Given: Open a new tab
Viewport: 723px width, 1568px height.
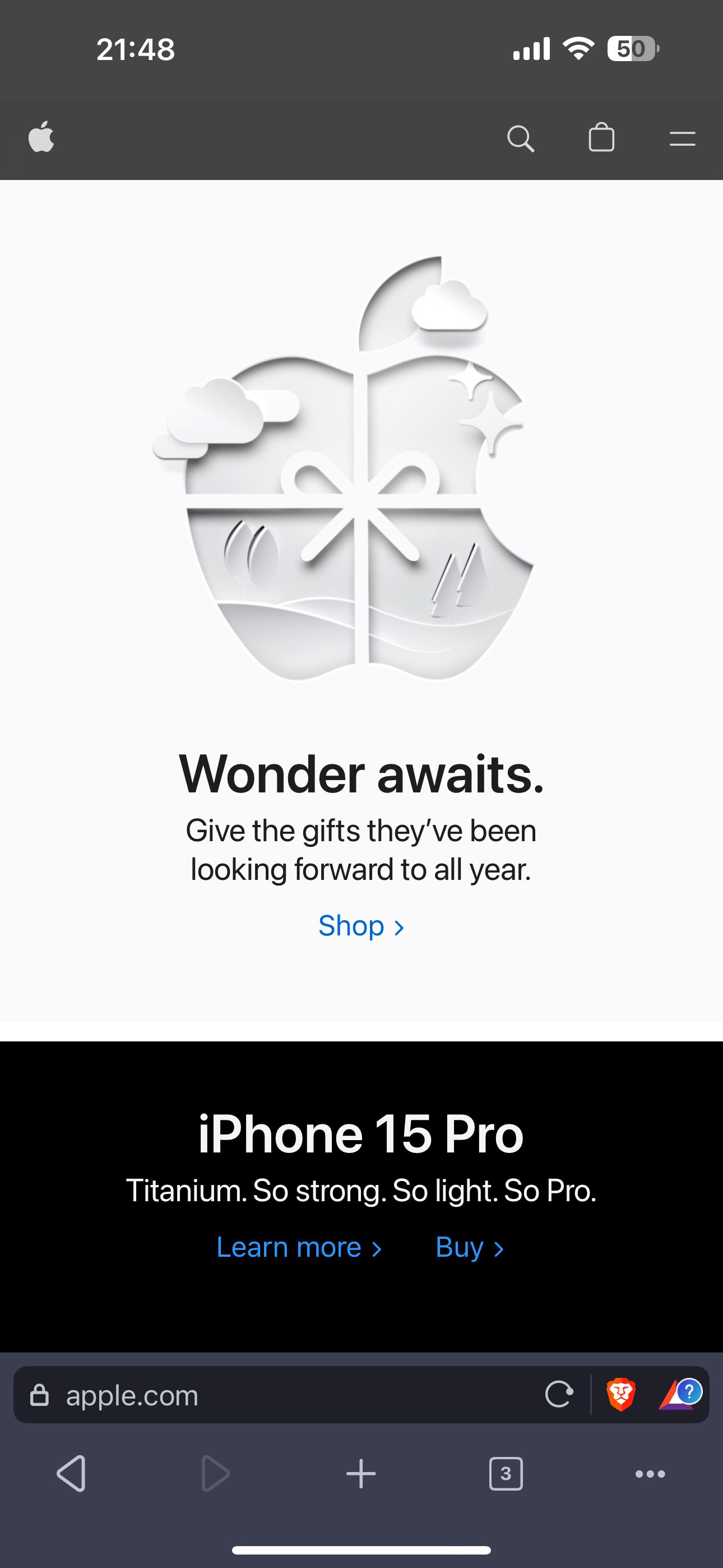Looking at the screenshot, I should click(x=361, y=1474).
